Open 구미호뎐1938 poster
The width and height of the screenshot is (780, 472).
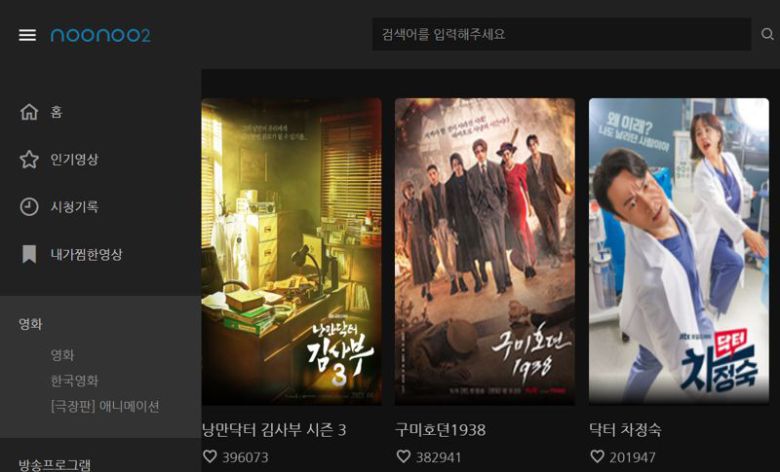tap(484, 250)
